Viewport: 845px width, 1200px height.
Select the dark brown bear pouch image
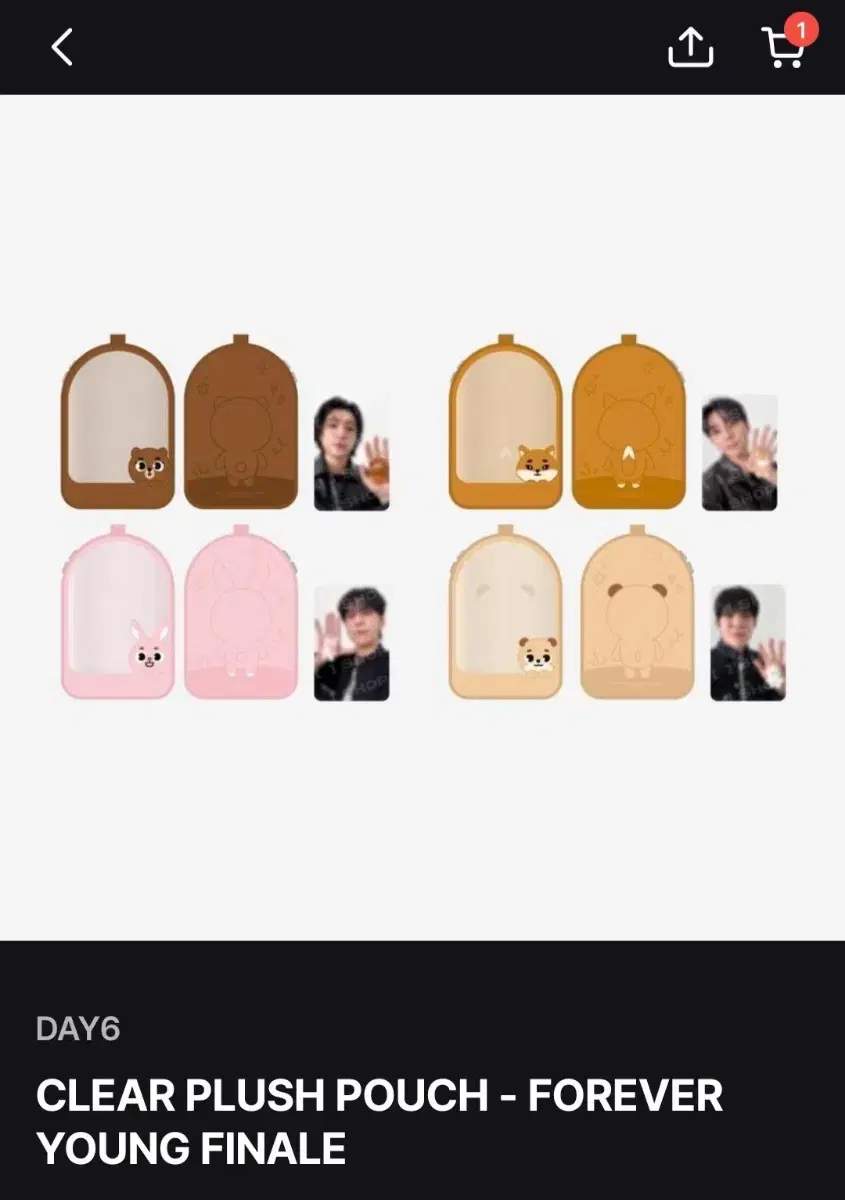(116, 425)
